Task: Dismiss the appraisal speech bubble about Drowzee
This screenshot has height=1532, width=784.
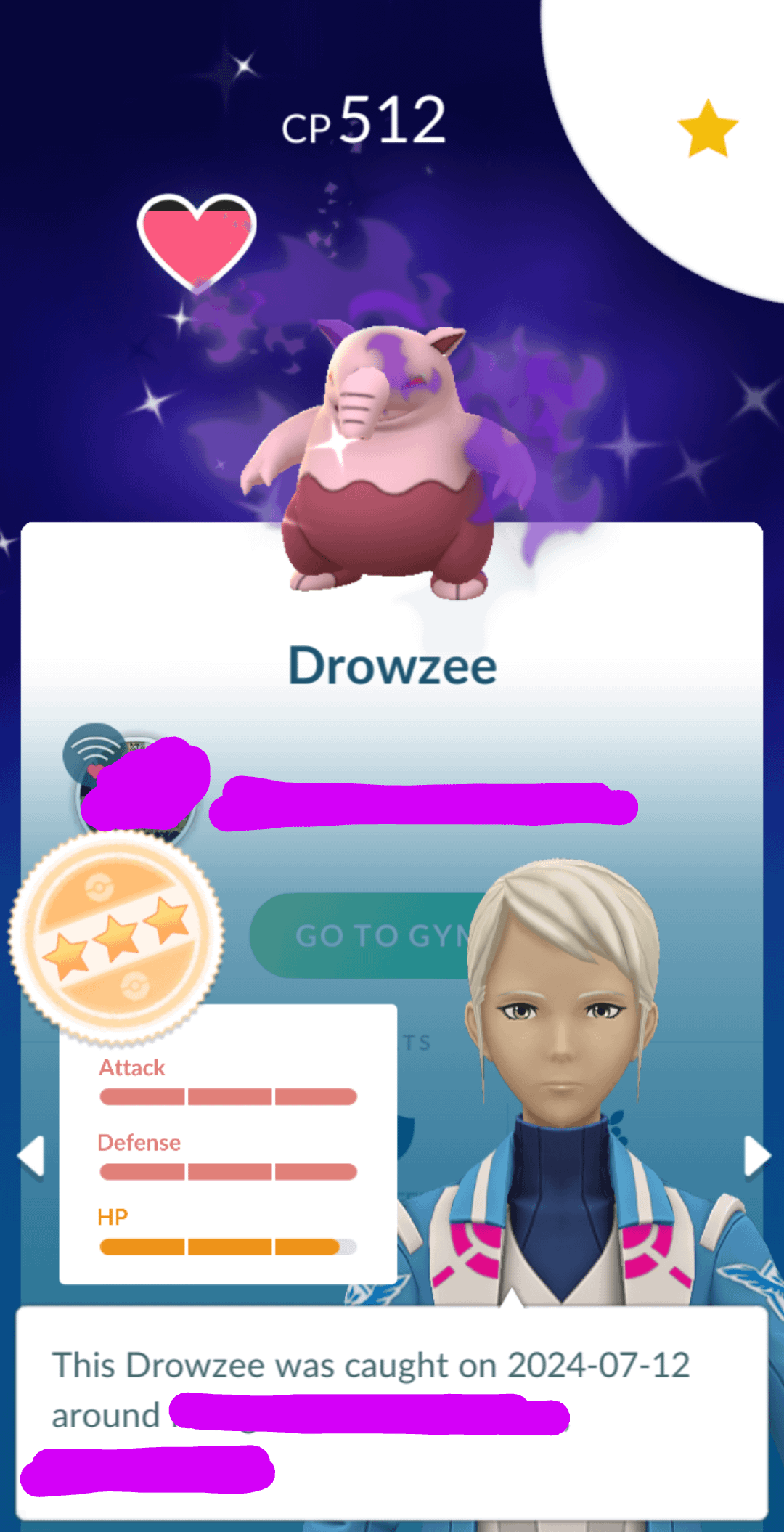Action: click(x=392, y=1412)
